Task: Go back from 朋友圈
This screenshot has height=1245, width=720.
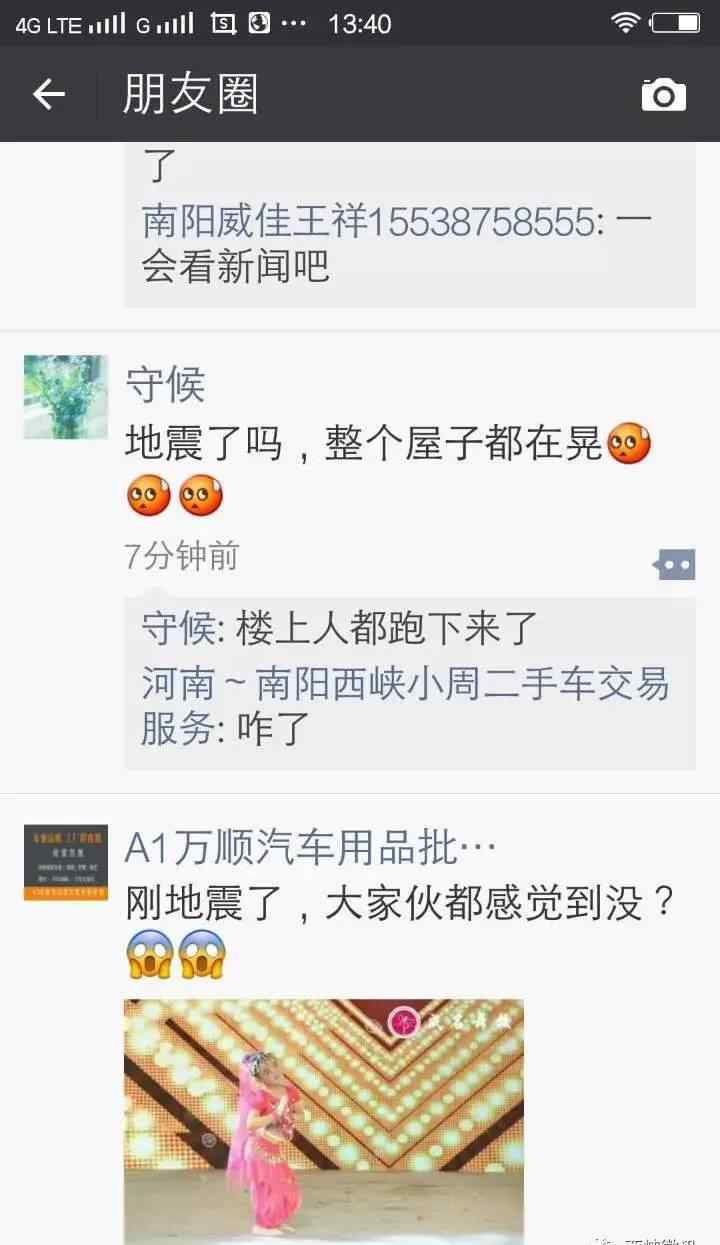Action: [48, 95]
